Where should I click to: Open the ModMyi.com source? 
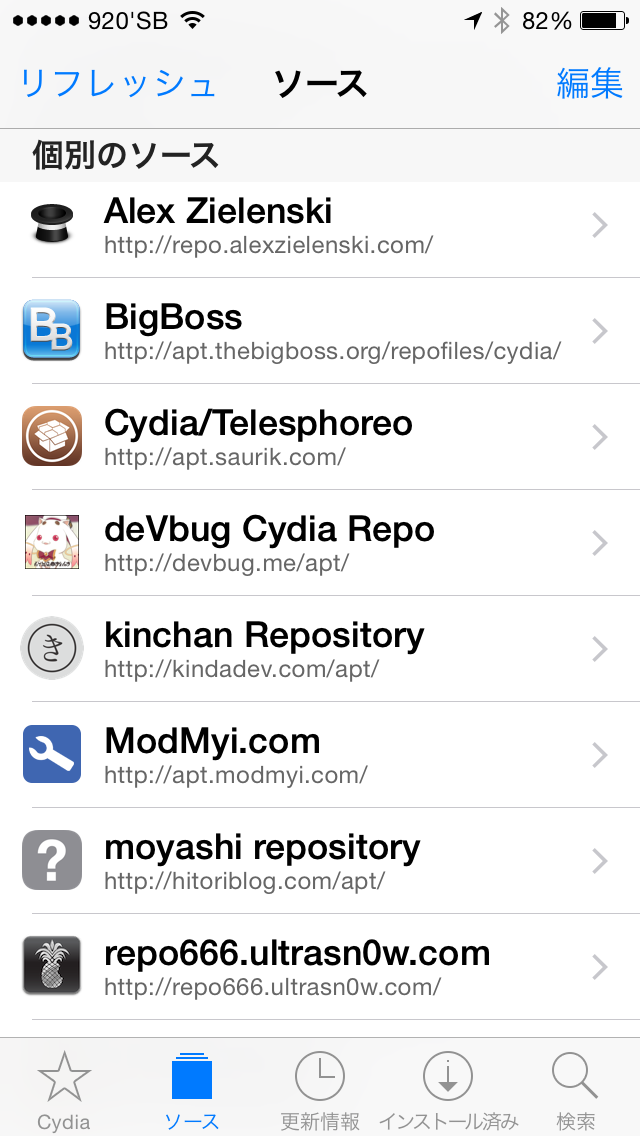tap(320, 754)
